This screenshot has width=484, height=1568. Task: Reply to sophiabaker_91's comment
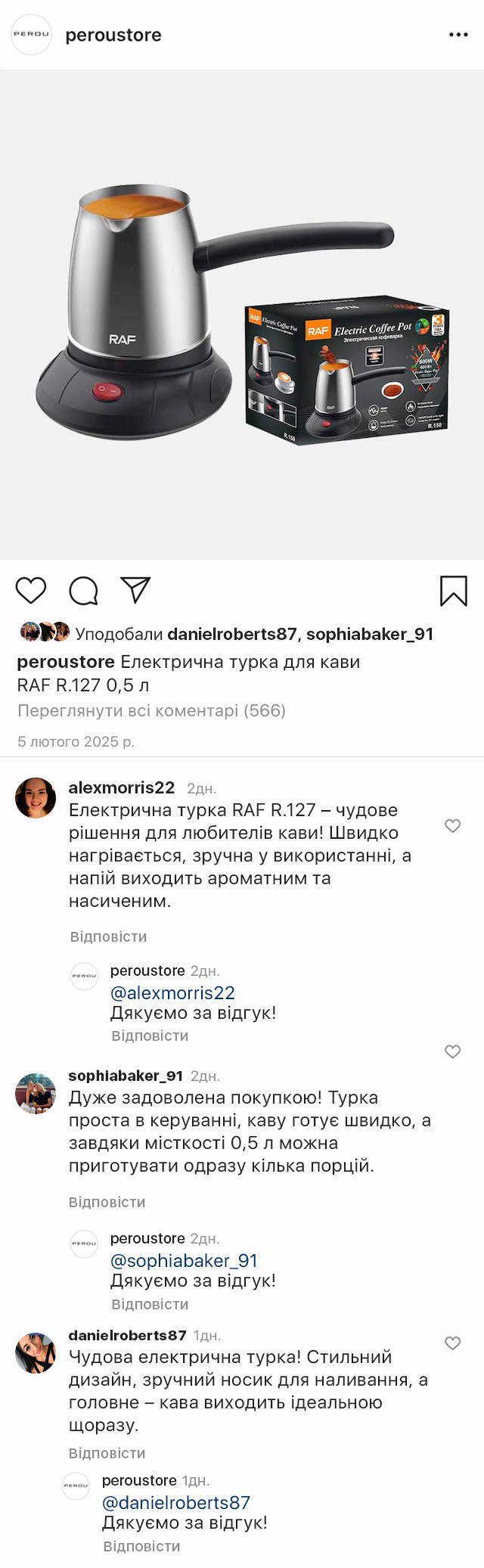pos(107,1202)
